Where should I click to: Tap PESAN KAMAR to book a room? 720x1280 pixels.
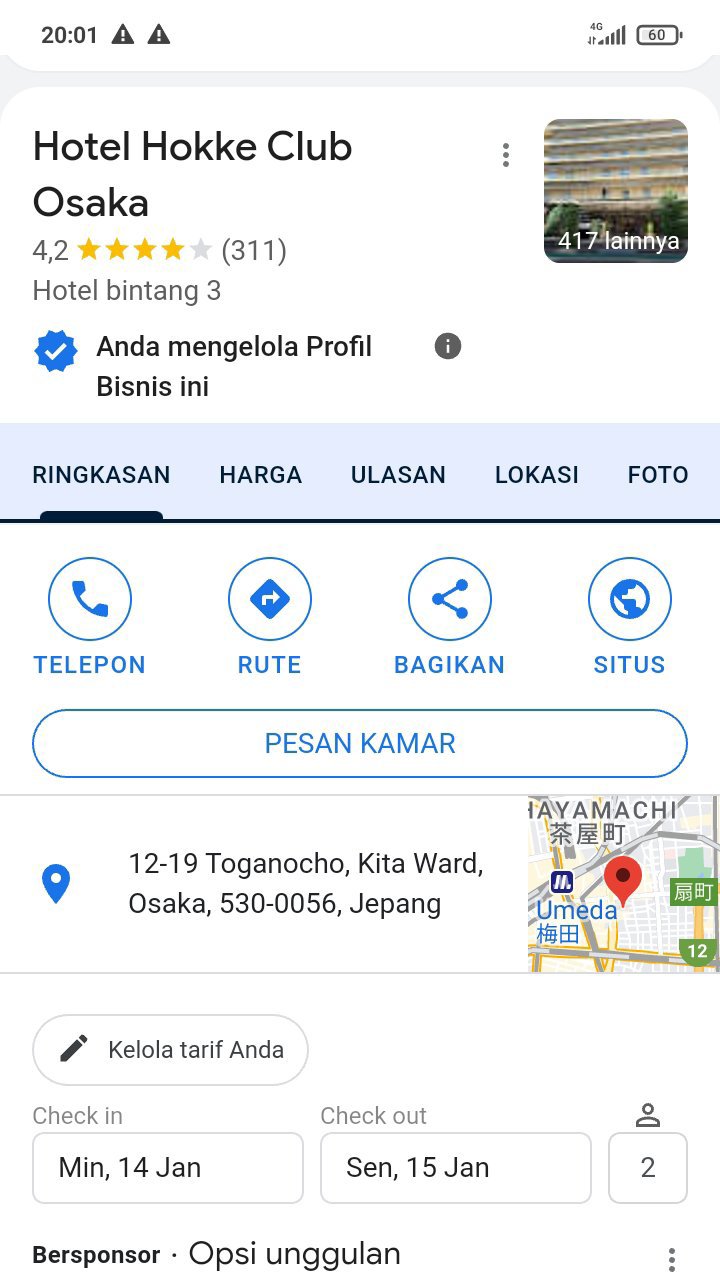tap(360, 743)
